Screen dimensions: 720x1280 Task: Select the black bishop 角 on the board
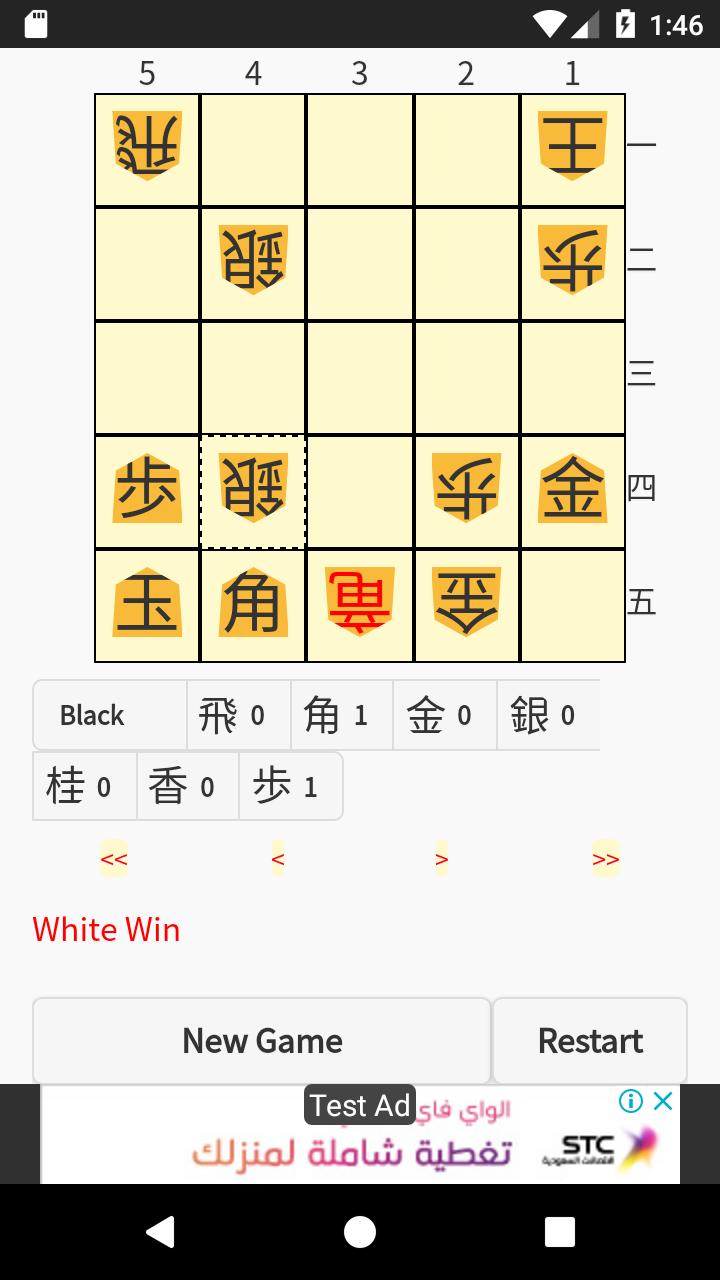click(252, 605)
